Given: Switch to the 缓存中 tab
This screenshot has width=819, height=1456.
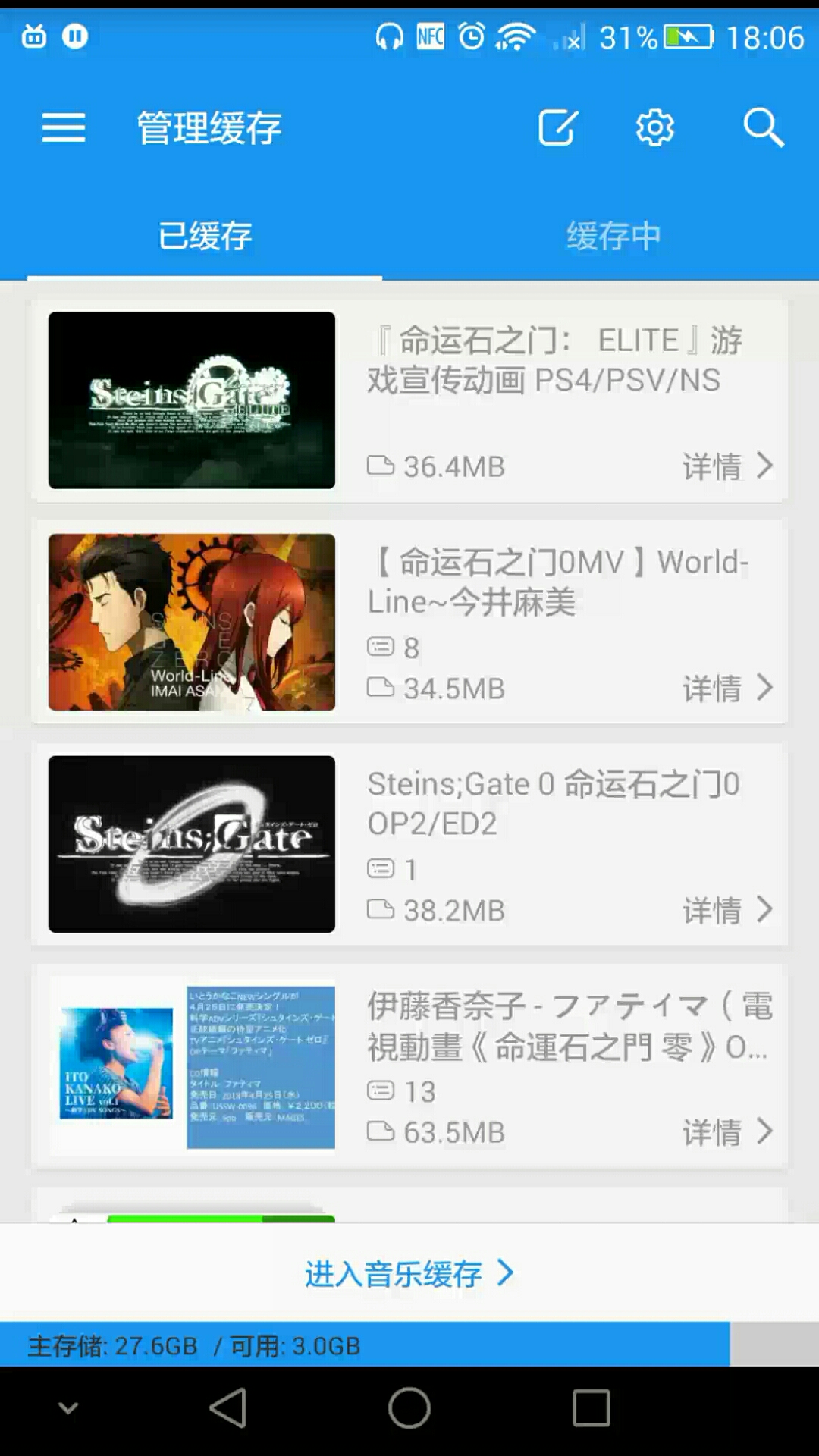Looking at the screenshot, I should 614,236.
